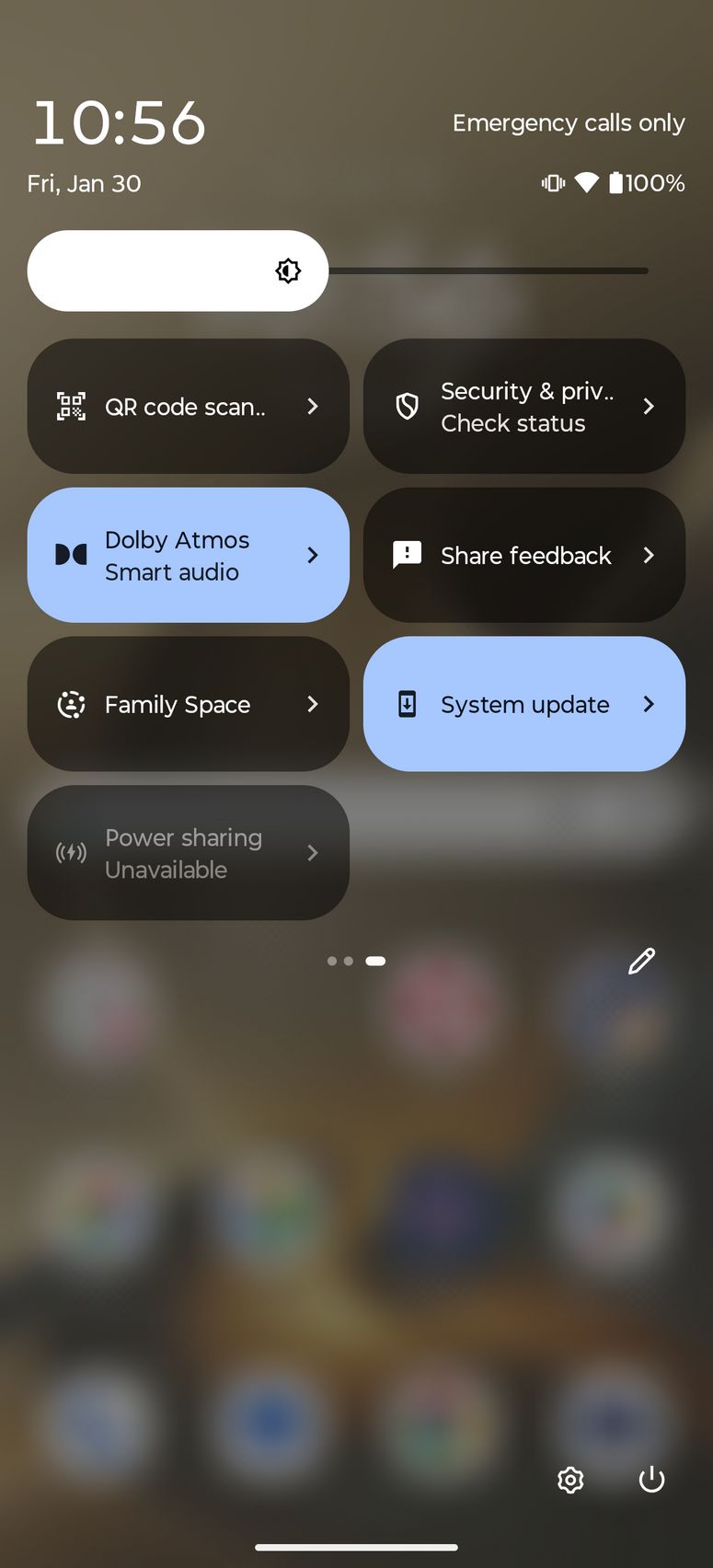Open the power menu

pos(651,1480)
